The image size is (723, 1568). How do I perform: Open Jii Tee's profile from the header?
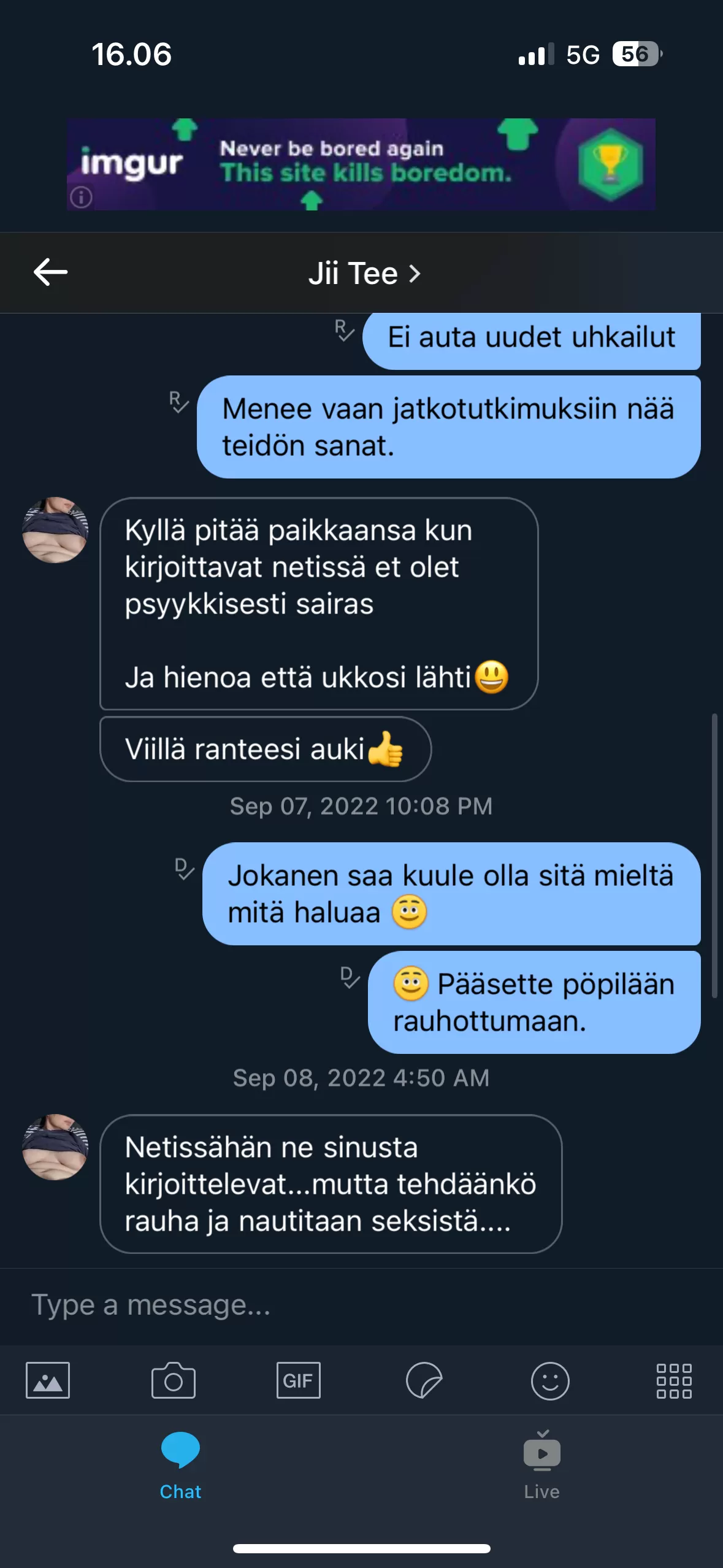tap(364, 274)
